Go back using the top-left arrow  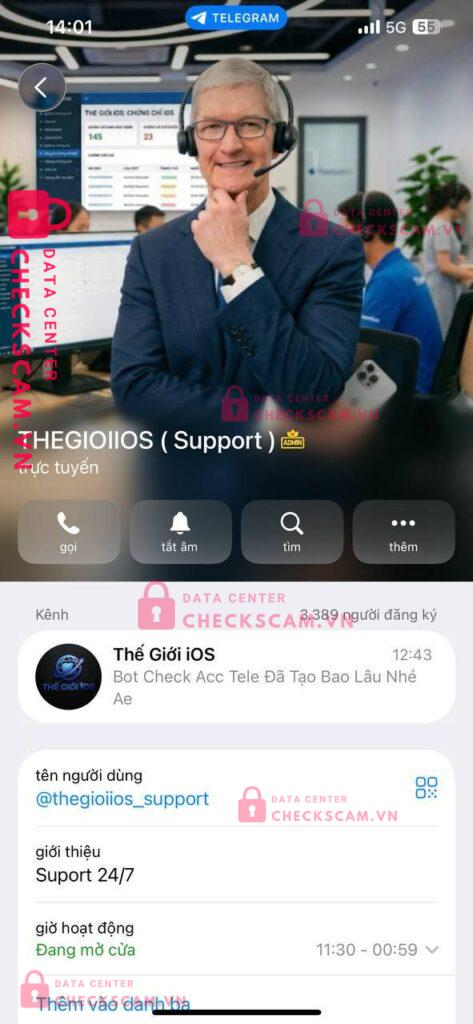point(41,87)
